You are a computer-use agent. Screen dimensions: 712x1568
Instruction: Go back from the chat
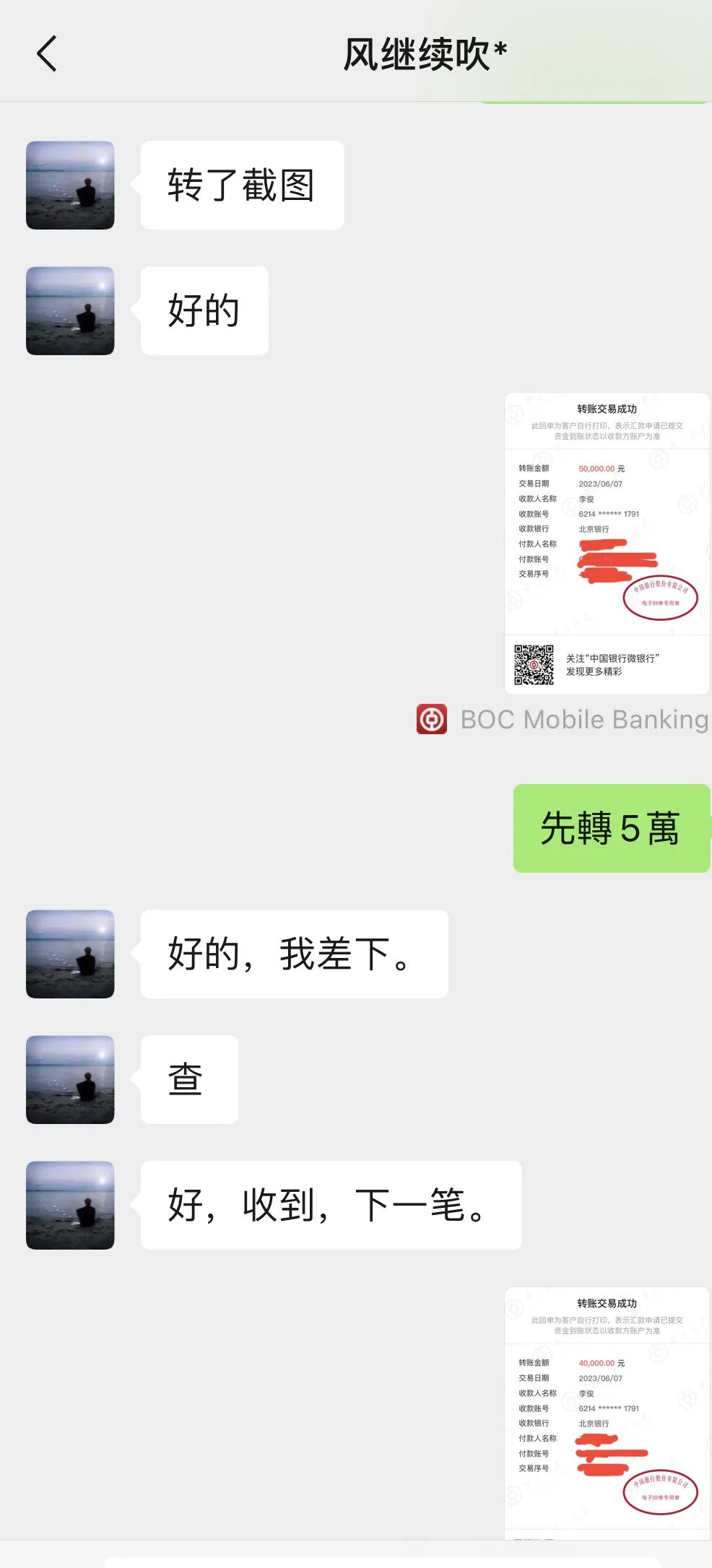click(x=47, y=54)
